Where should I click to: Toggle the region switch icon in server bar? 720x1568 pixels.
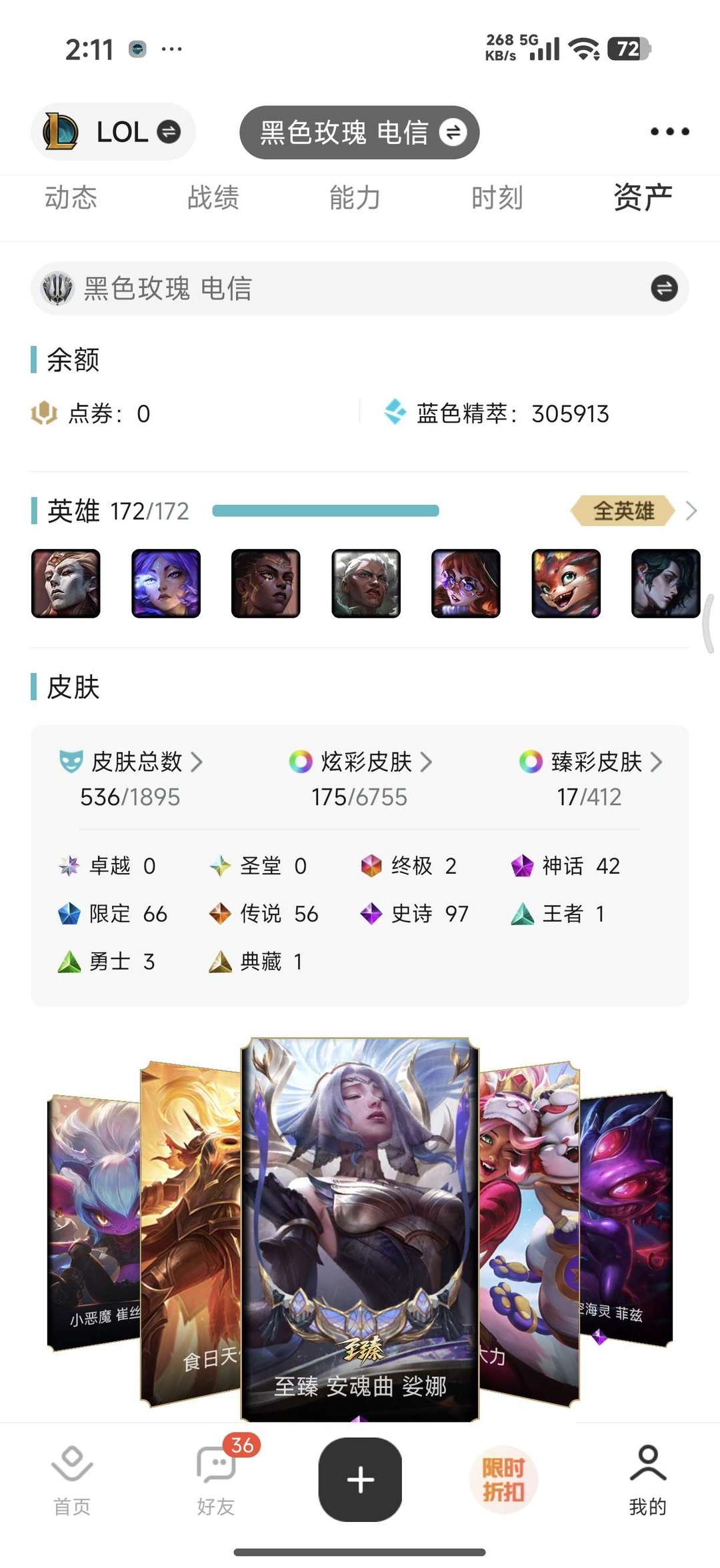pyautogui.click(x=663, y=288)
